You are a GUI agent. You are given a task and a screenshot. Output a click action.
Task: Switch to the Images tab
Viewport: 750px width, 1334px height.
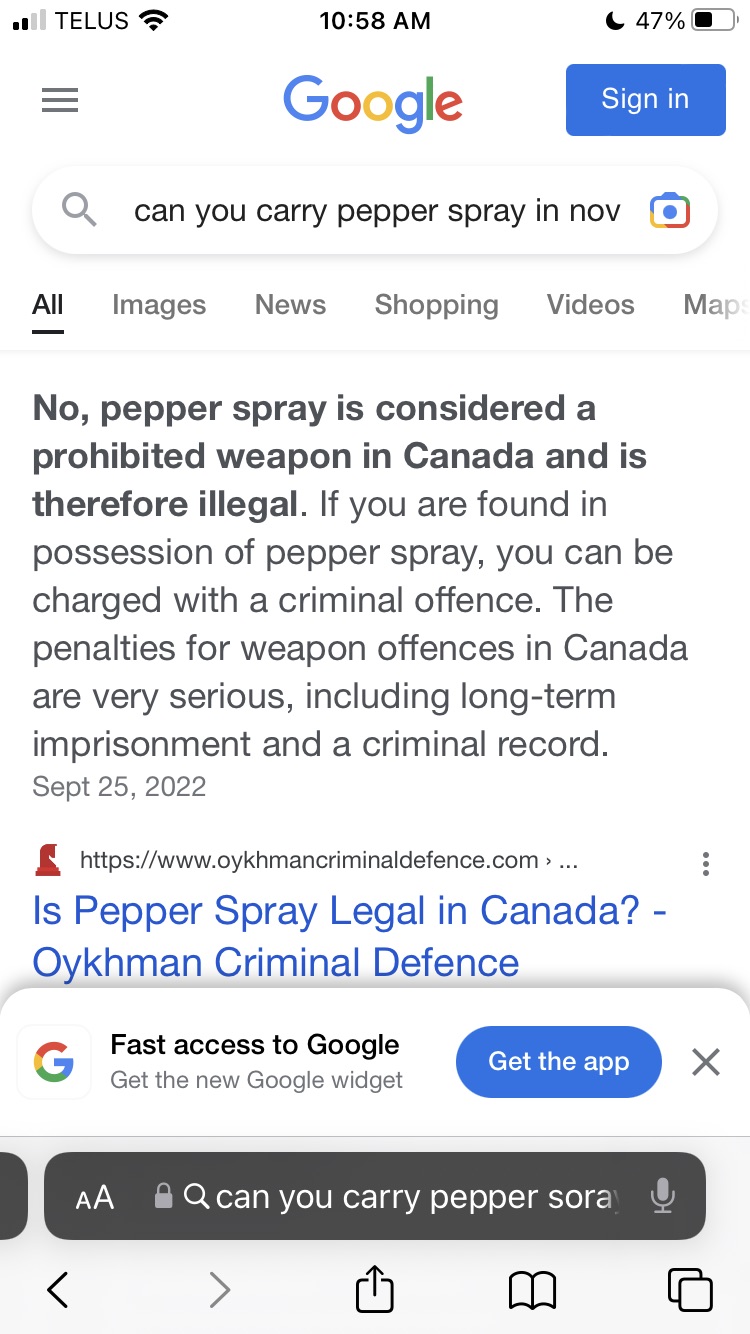point(159,305)
